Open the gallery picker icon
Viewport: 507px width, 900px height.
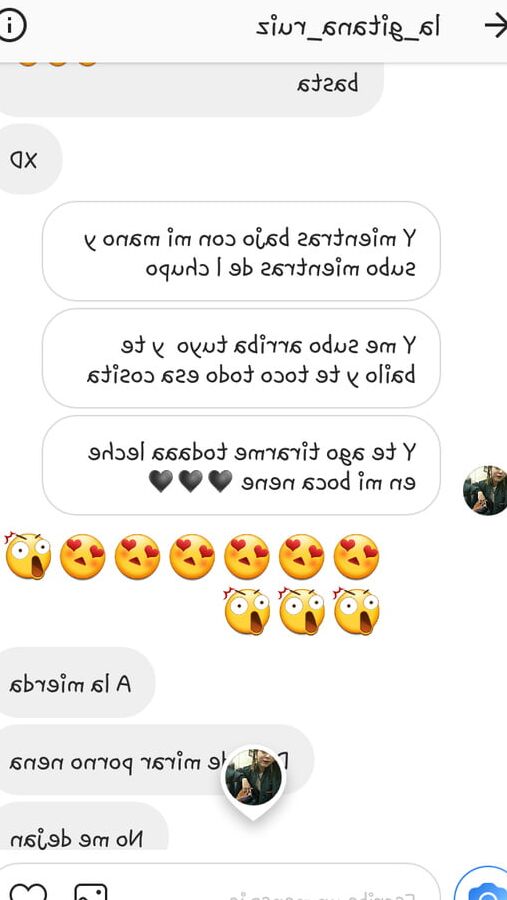coord(91,891)
